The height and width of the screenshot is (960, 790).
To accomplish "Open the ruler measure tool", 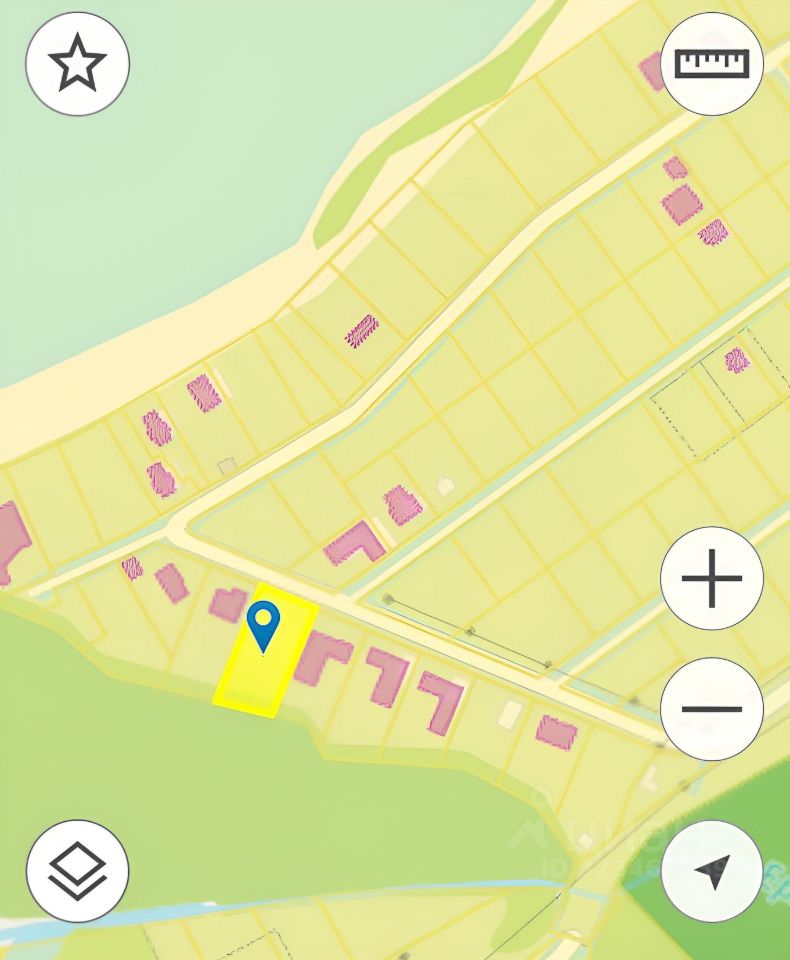I will coord(712,65).
